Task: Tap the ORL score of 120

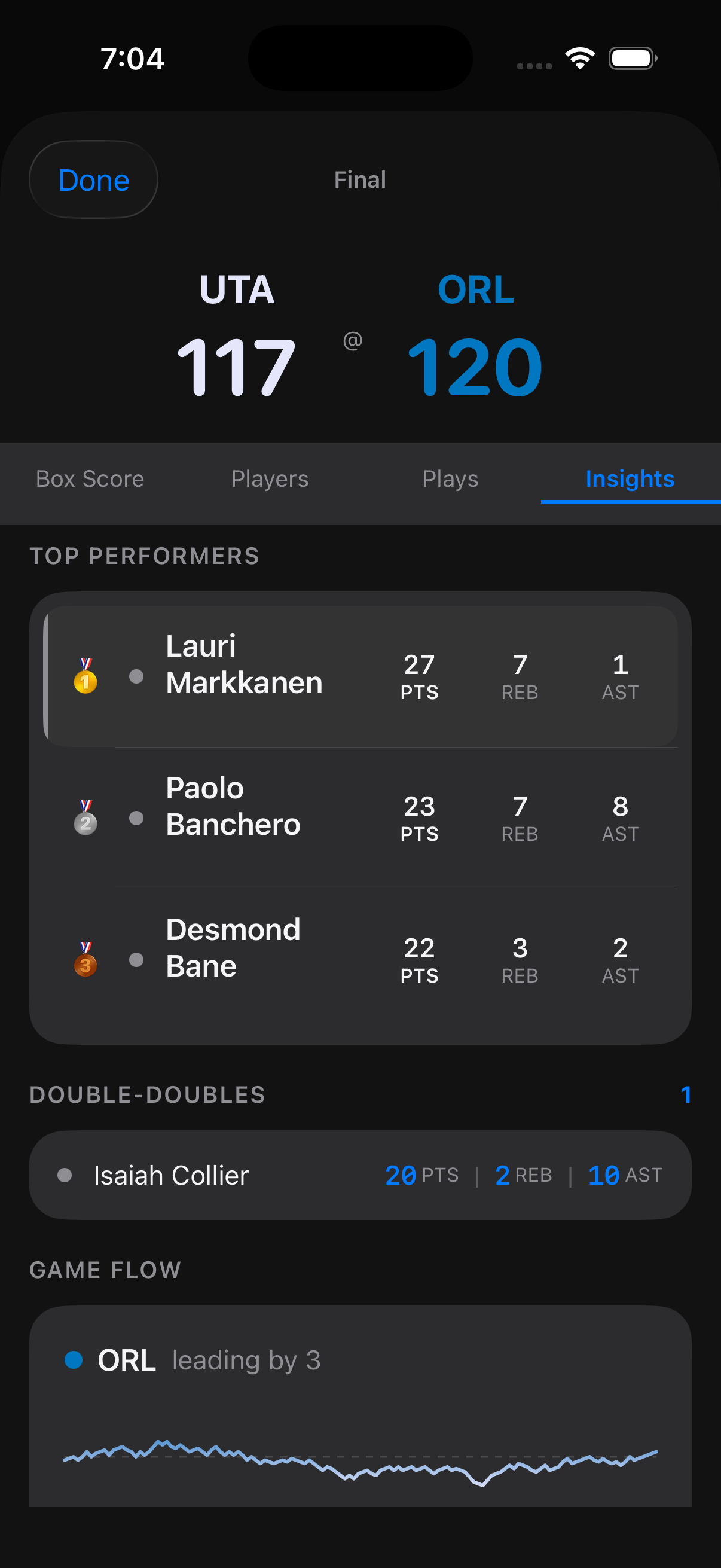Action: click(475, 365)
